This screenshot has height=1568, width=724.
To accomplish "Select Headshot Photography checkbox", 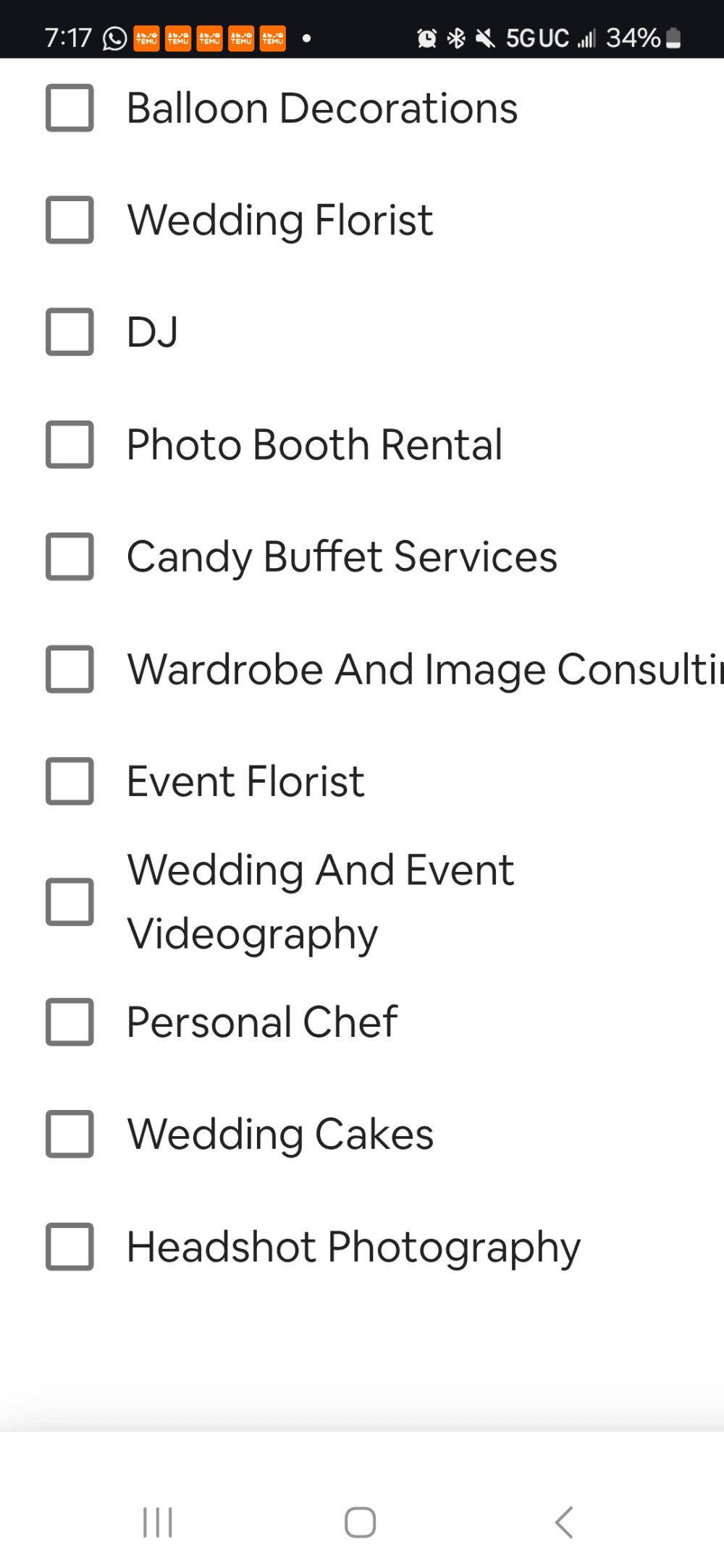I will (x=70, y=1247).
